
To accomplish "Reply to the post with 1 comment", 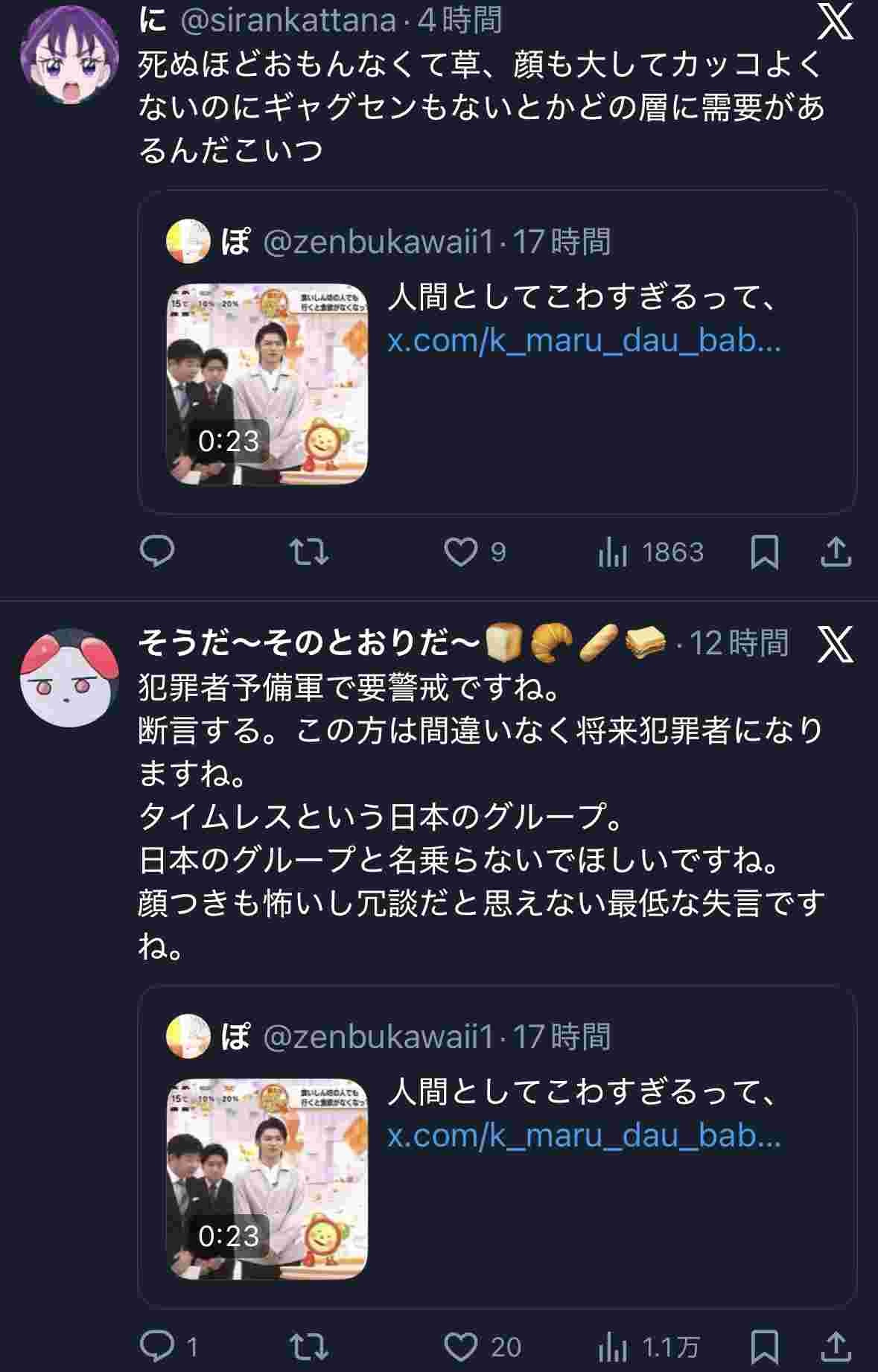I will coord(157,1346).
